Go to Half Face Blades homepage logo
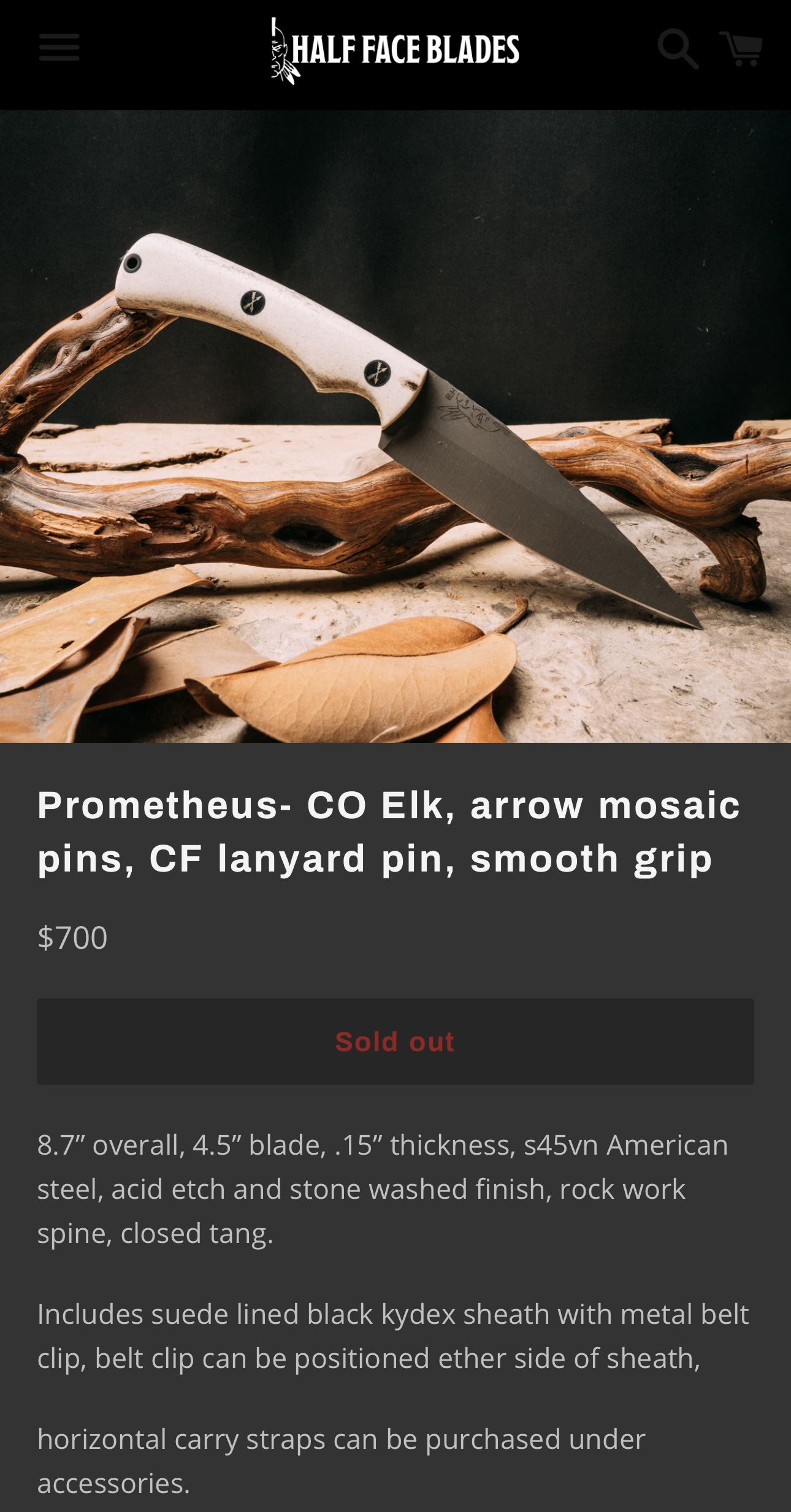This screenshot has height=1512, width=791. pos(395,50)
